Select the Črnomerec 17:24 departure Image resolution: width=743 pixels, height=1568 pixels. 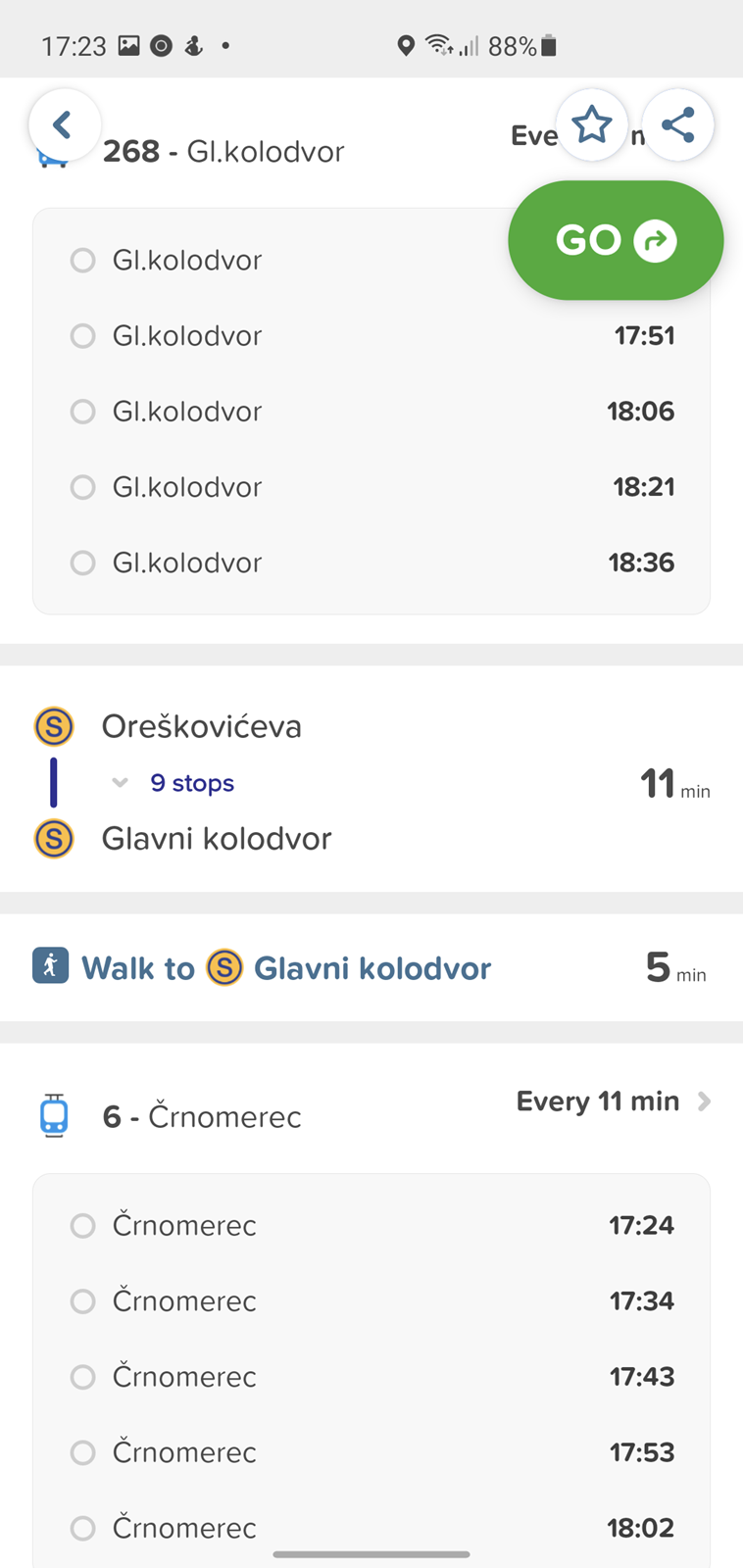pyautogui.click(x=371, y=1226)
